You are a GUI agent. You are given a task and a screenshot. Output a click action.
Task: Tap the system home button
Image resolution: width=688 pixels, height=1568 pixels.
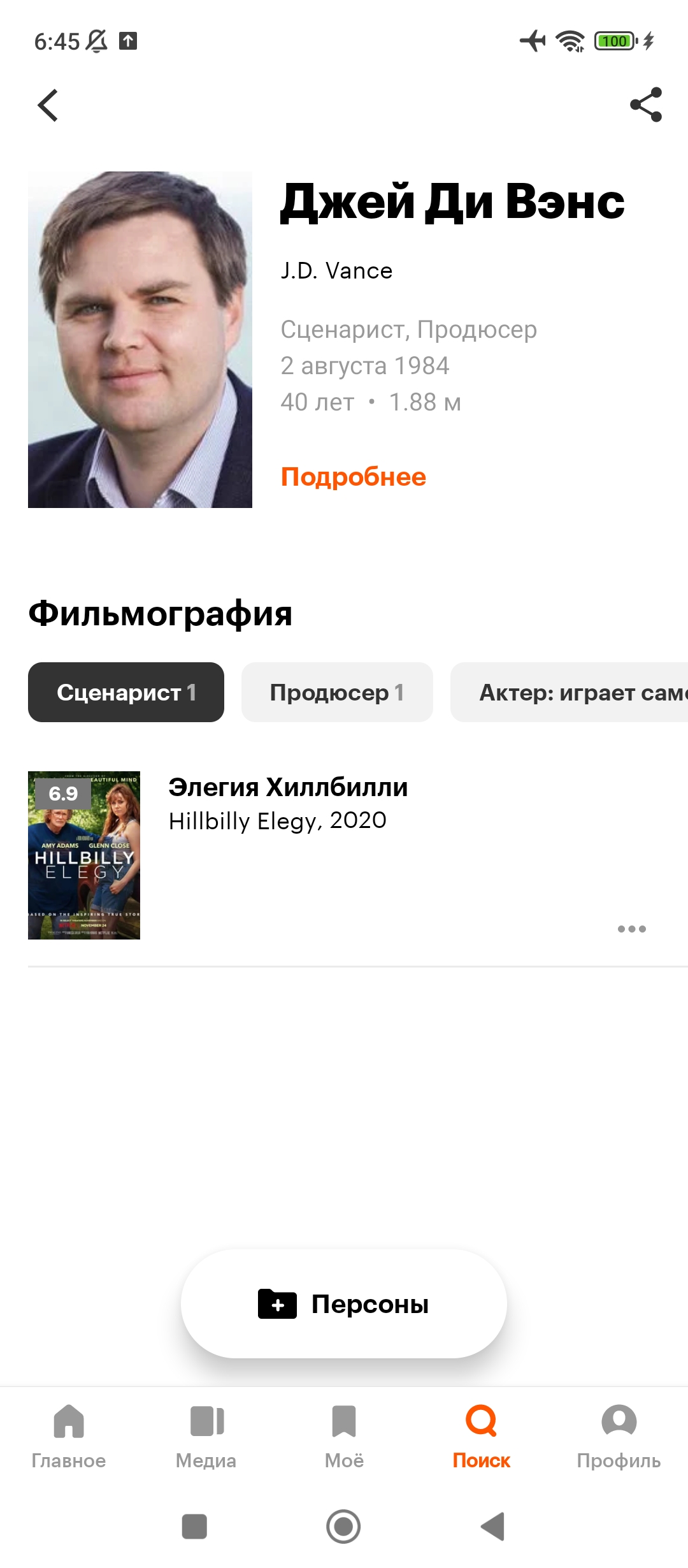click(x=343, y=1527)
